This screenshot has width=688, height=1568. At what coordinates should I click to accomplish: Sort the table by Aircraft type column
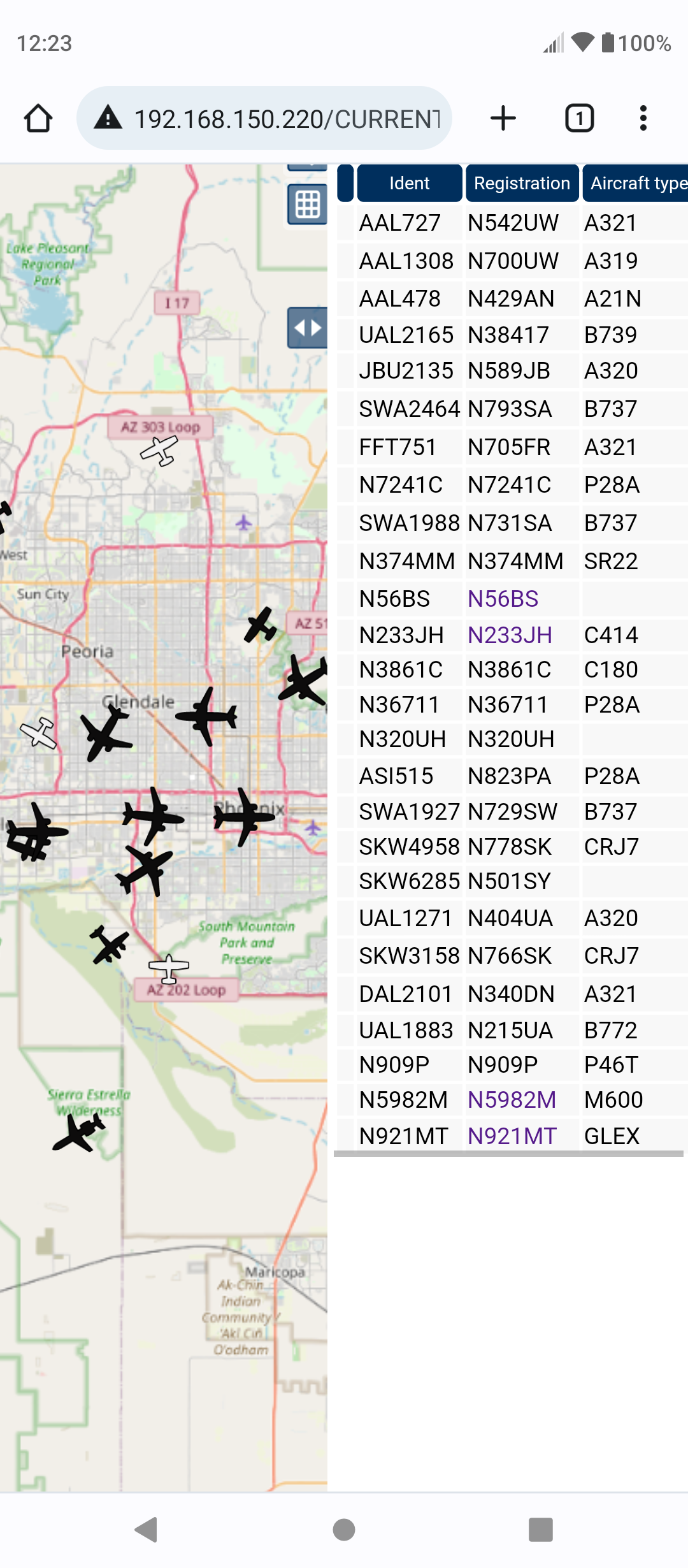click(x=636, y=183)
